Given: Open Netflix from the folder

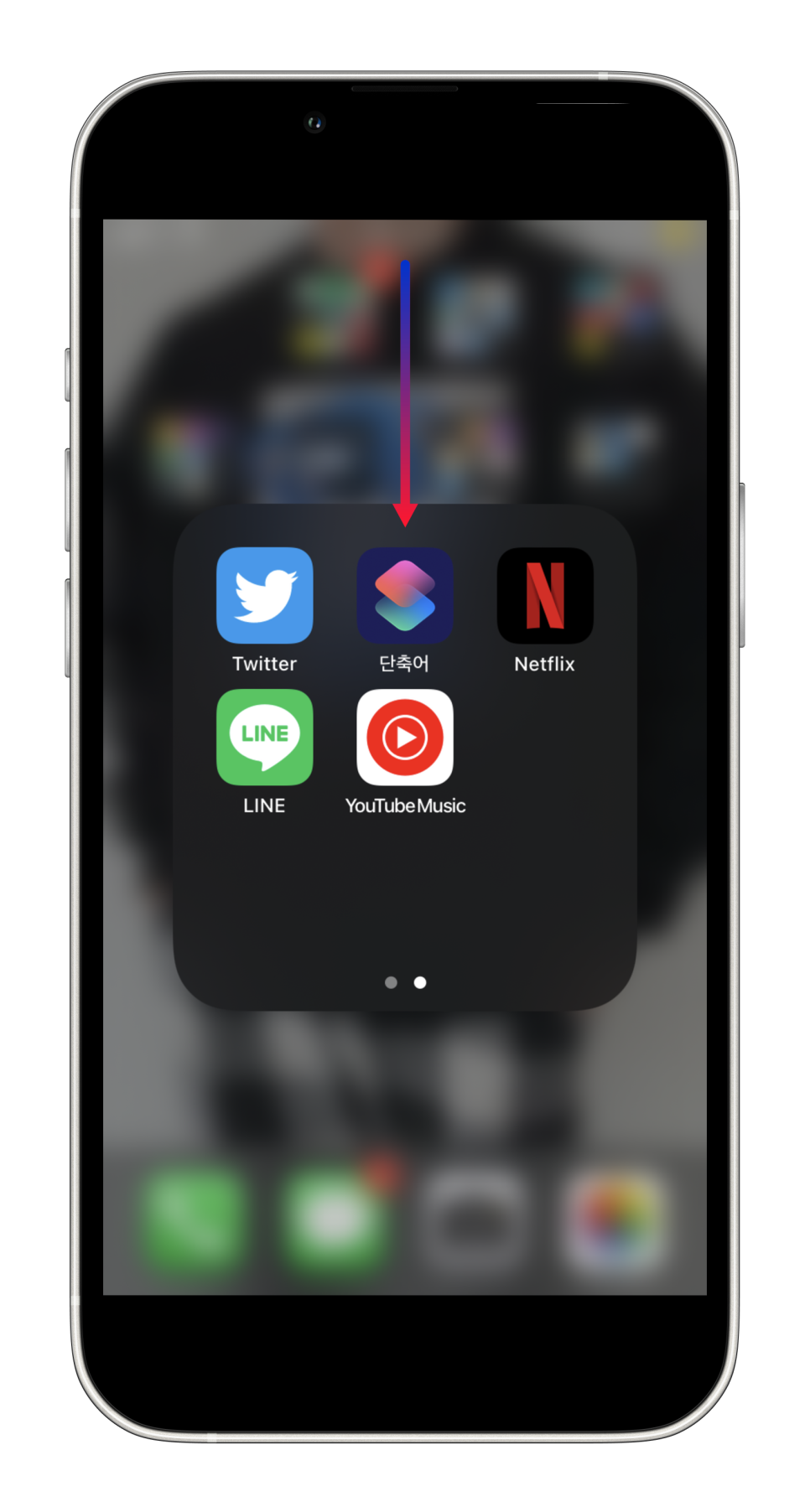Looking at the screenshot, I should click(545, 595).
